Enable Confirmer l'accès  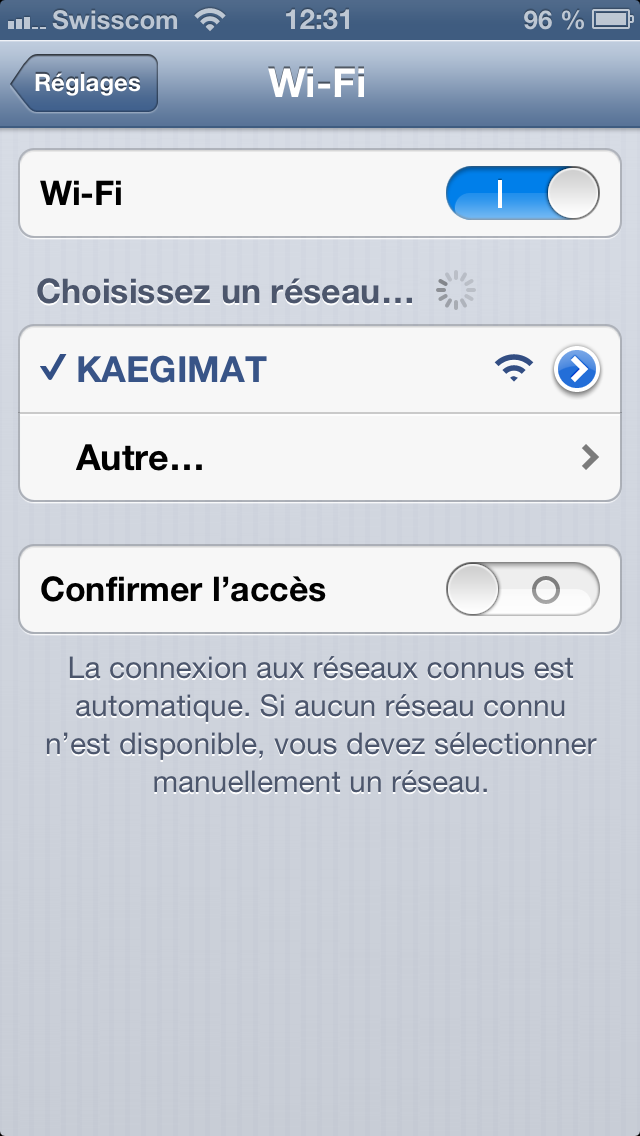522,590
